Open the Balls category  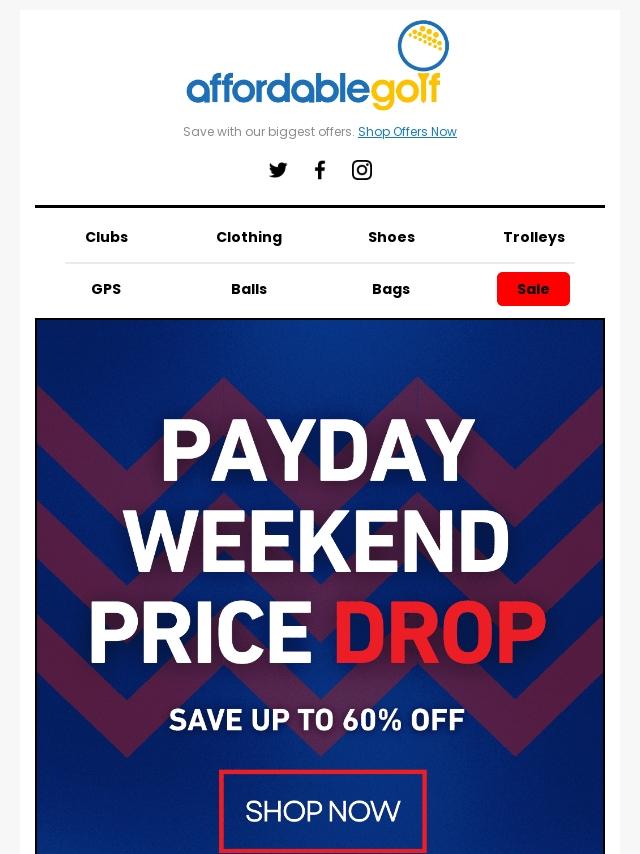(x=249, y=289)
